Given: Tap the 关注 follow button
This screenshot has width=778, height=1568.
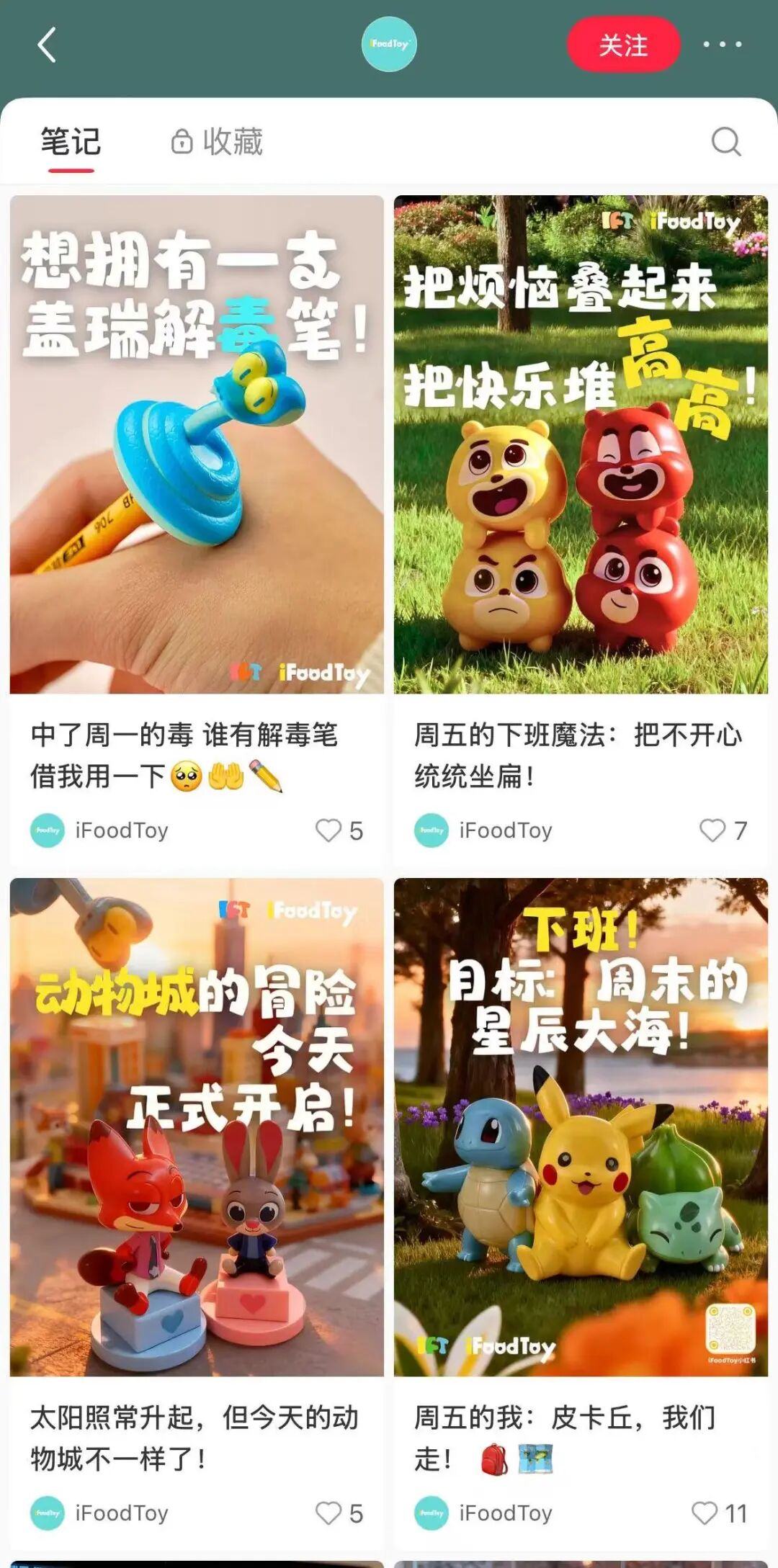Looking at the screenshot, I should (623, 45).
